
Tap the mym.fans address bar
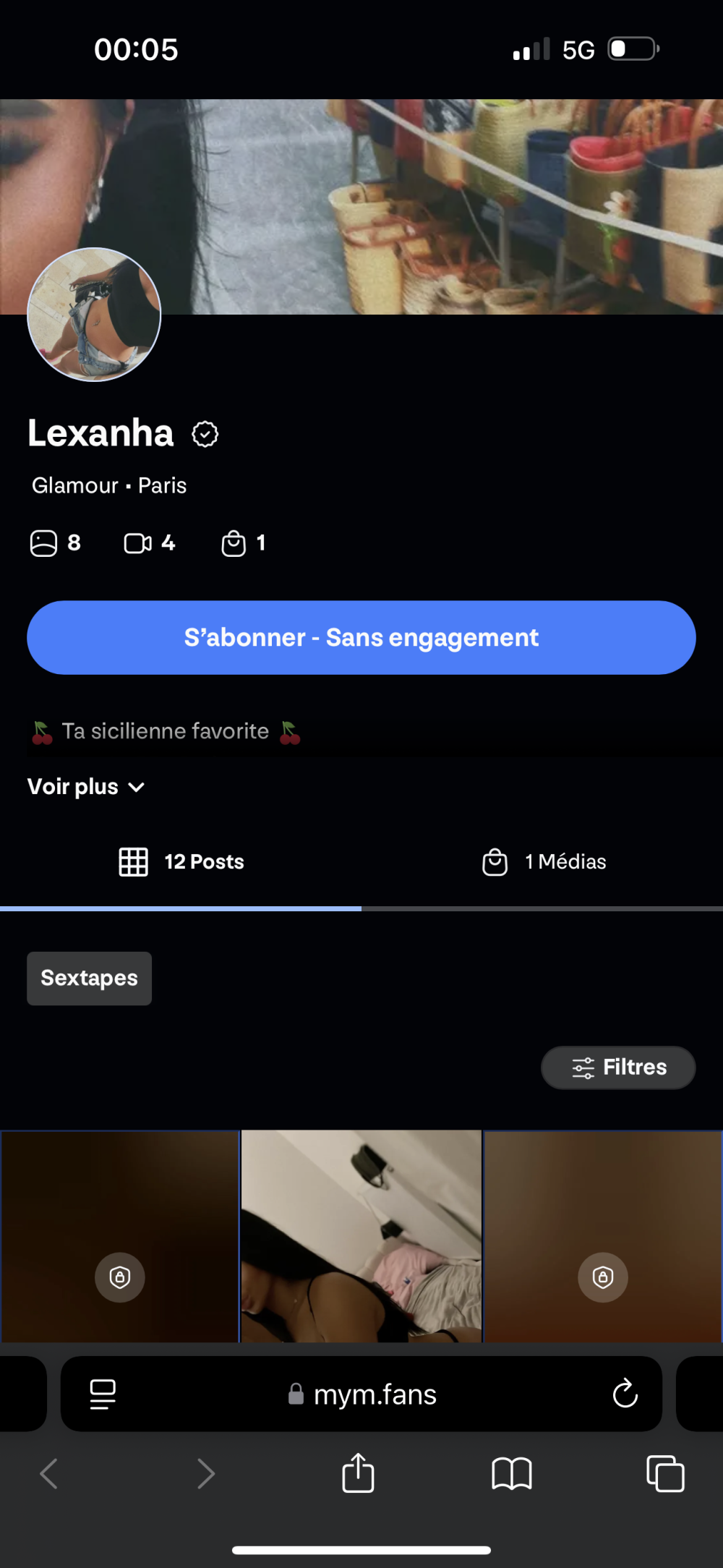coord(361,1394)
